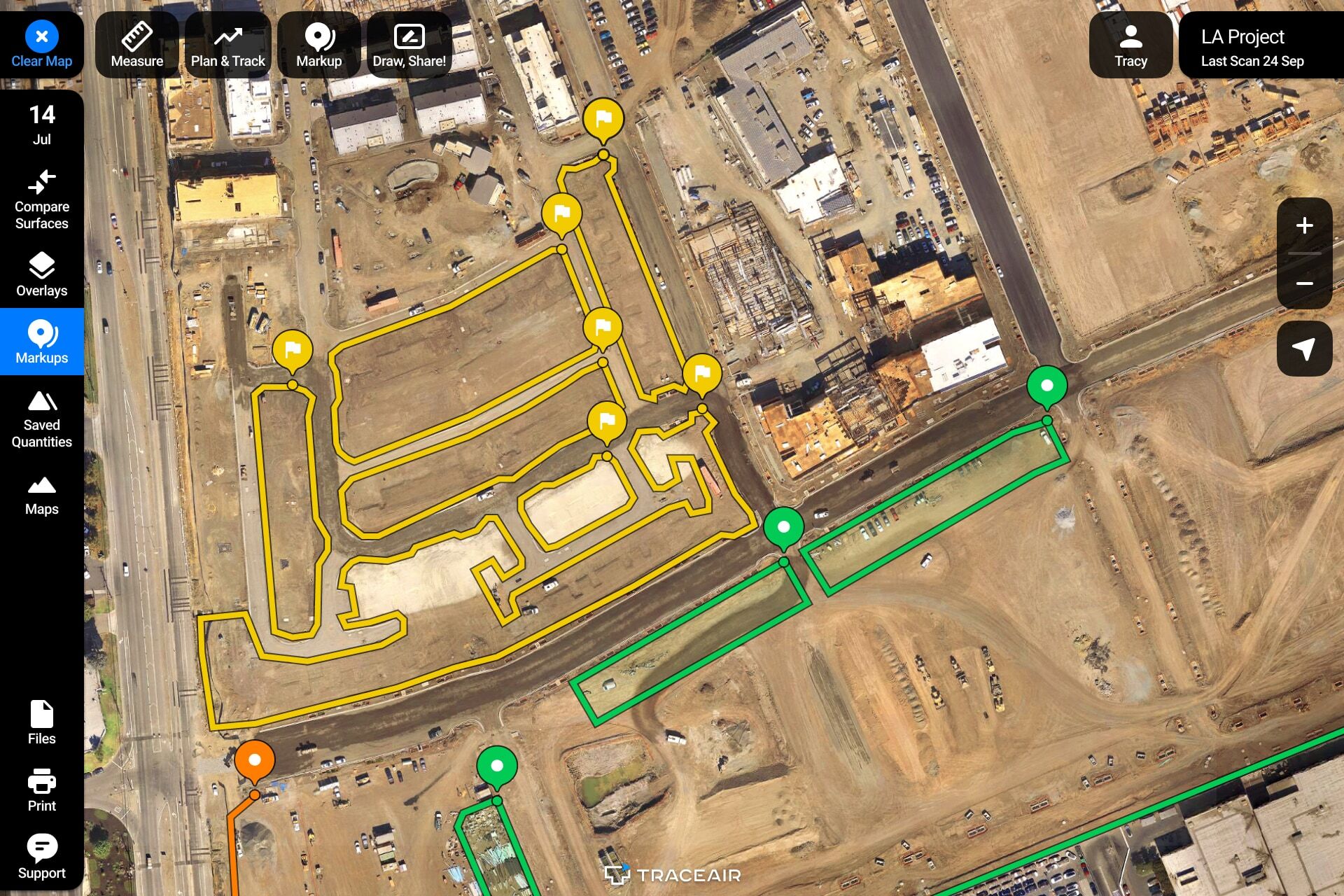This screenshot has height=896, width=1344.
Task: Tap the Clear Map button
Action: pos(41,45)
